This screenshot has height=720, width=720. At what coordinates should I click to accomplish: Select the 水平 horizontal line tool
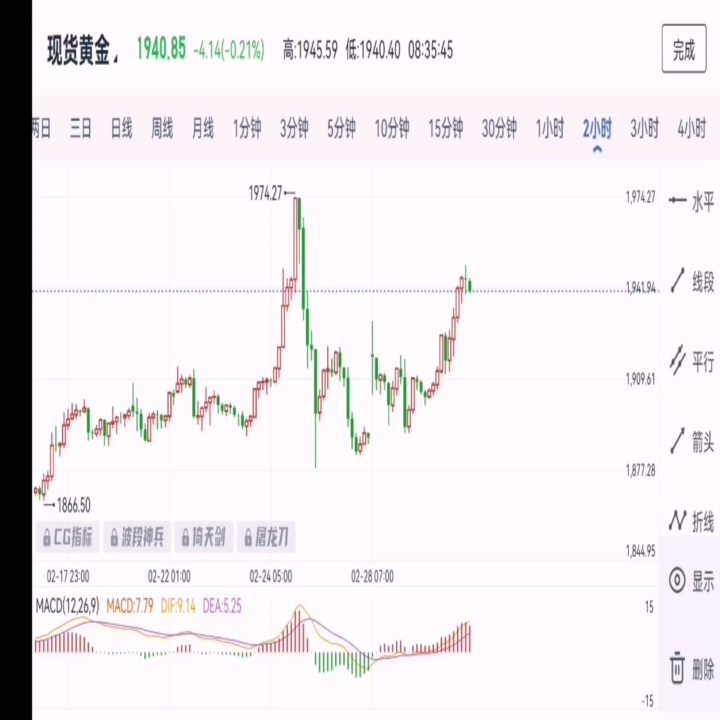(692, 201)
